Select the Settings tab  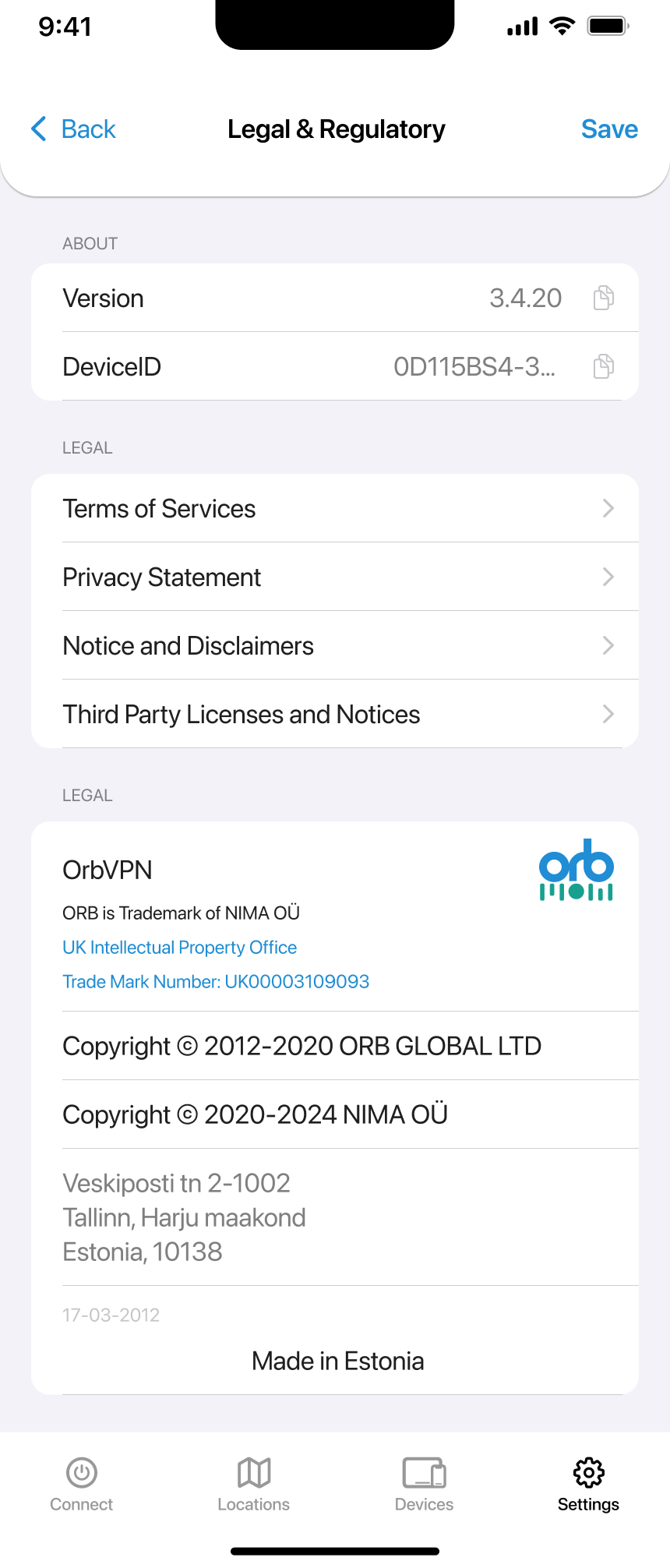click(588, 1484)
